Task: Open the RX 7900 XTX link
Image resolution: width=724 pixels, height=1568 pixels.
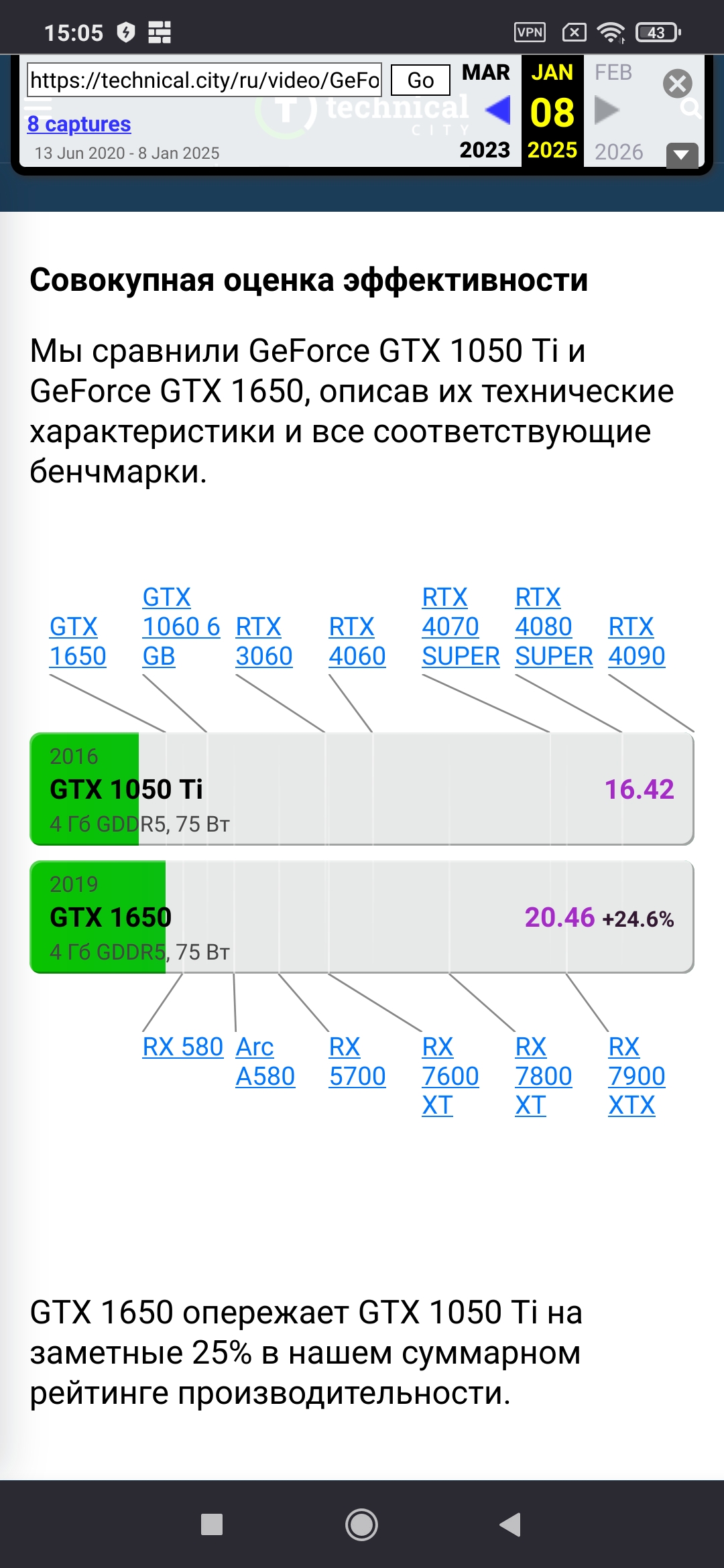Action: tap(636, 1075)
